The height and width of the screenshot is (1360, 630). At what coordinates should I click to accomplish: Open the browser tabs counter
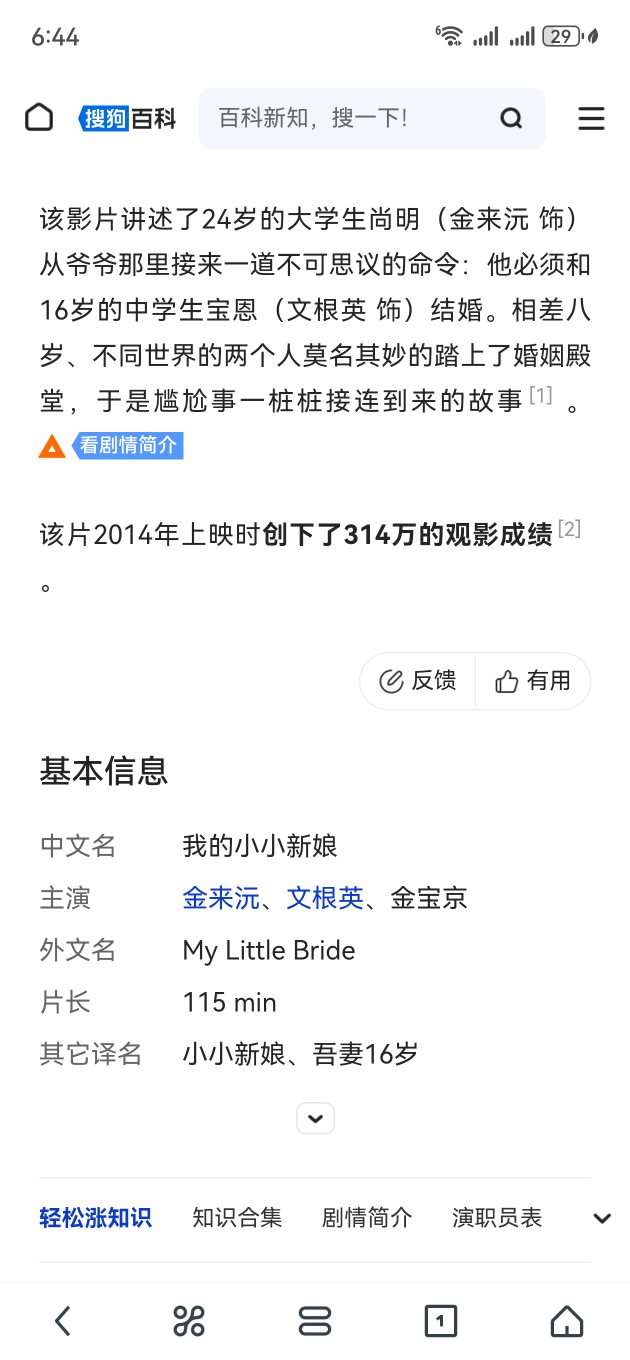[440, 1321]
